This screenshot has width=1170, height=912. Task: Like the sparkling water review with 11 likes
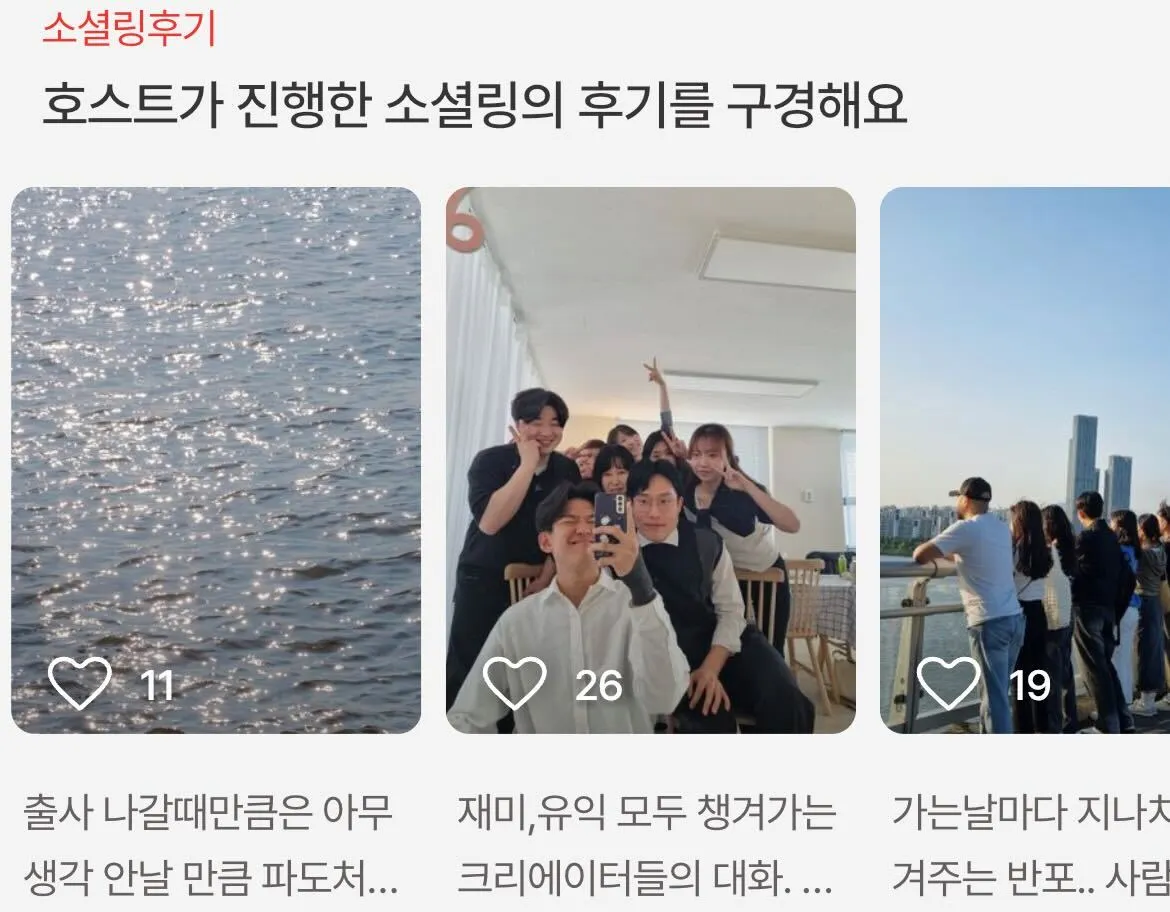80,684
